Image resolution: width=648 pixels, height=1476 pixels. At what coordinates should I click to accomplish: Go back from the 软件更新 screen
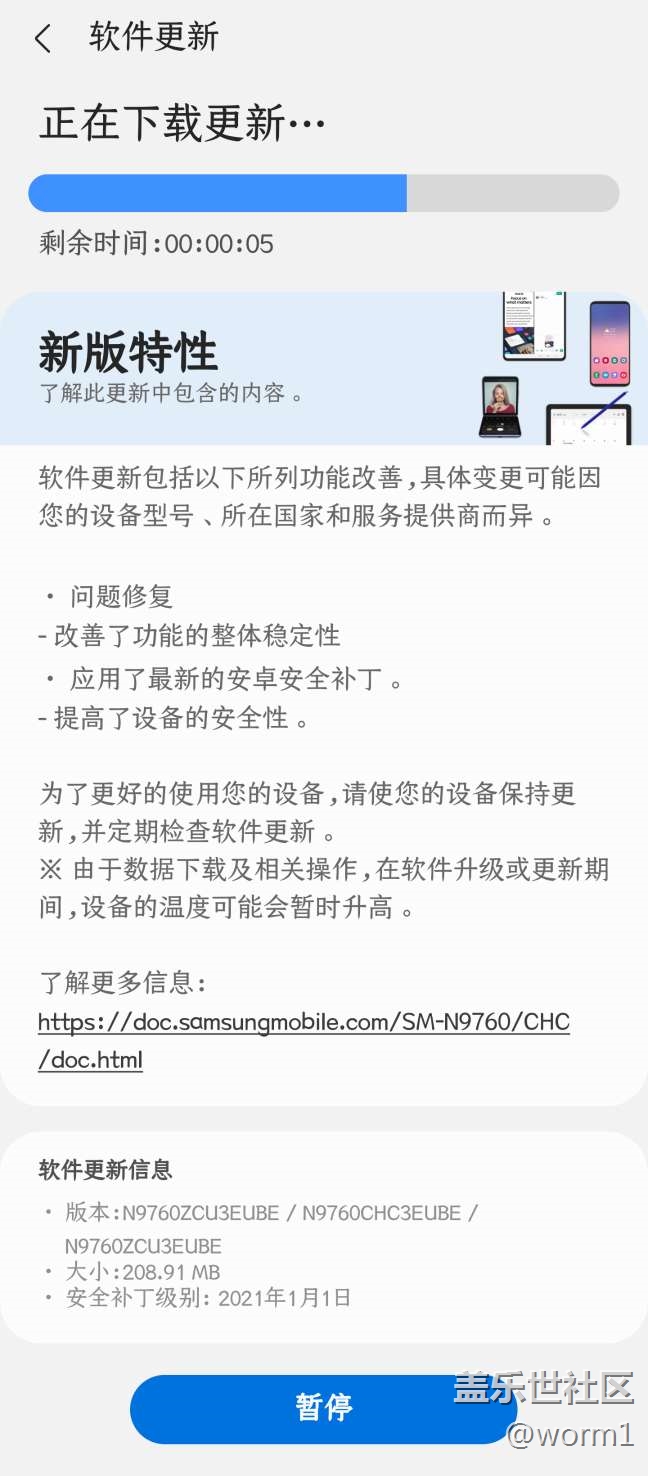43,39
